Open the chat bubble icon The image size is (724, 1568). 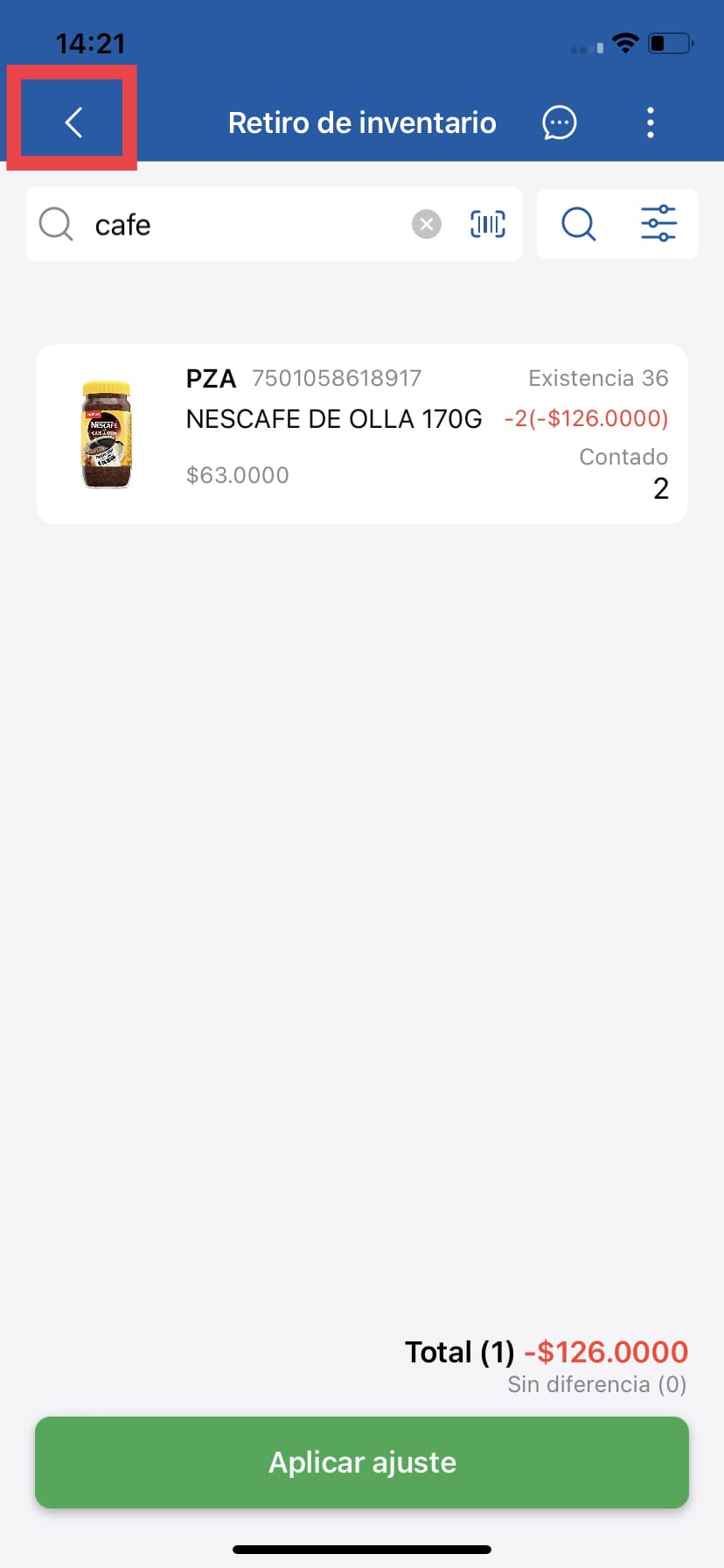tap(560, 122)
